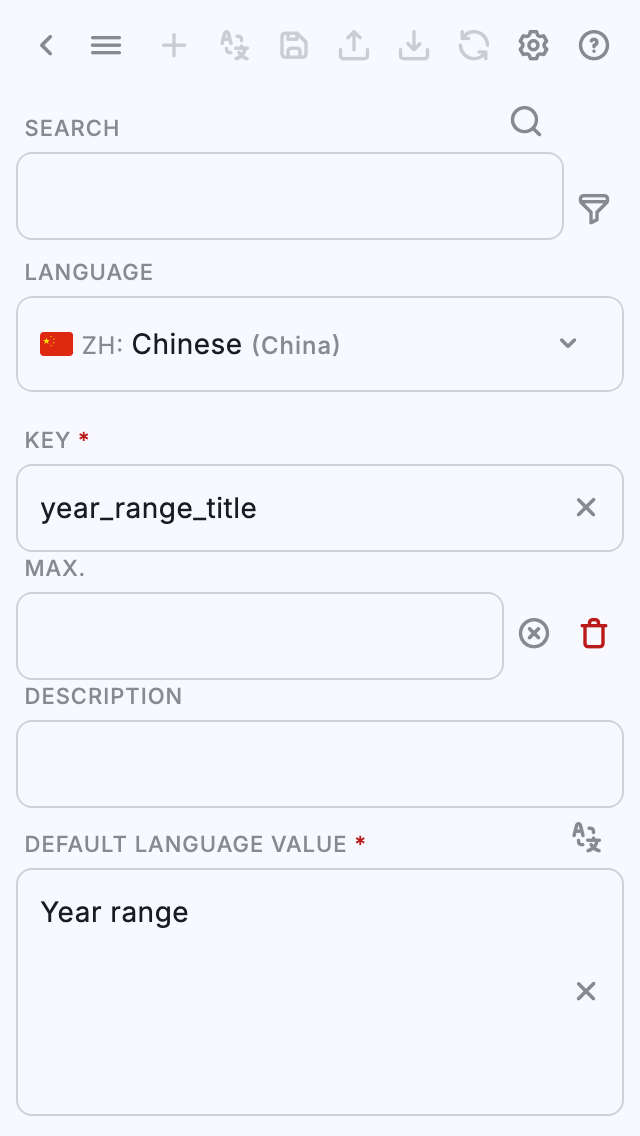Focus the Search text field
The image size is (640, 1136).
point(290,196)
